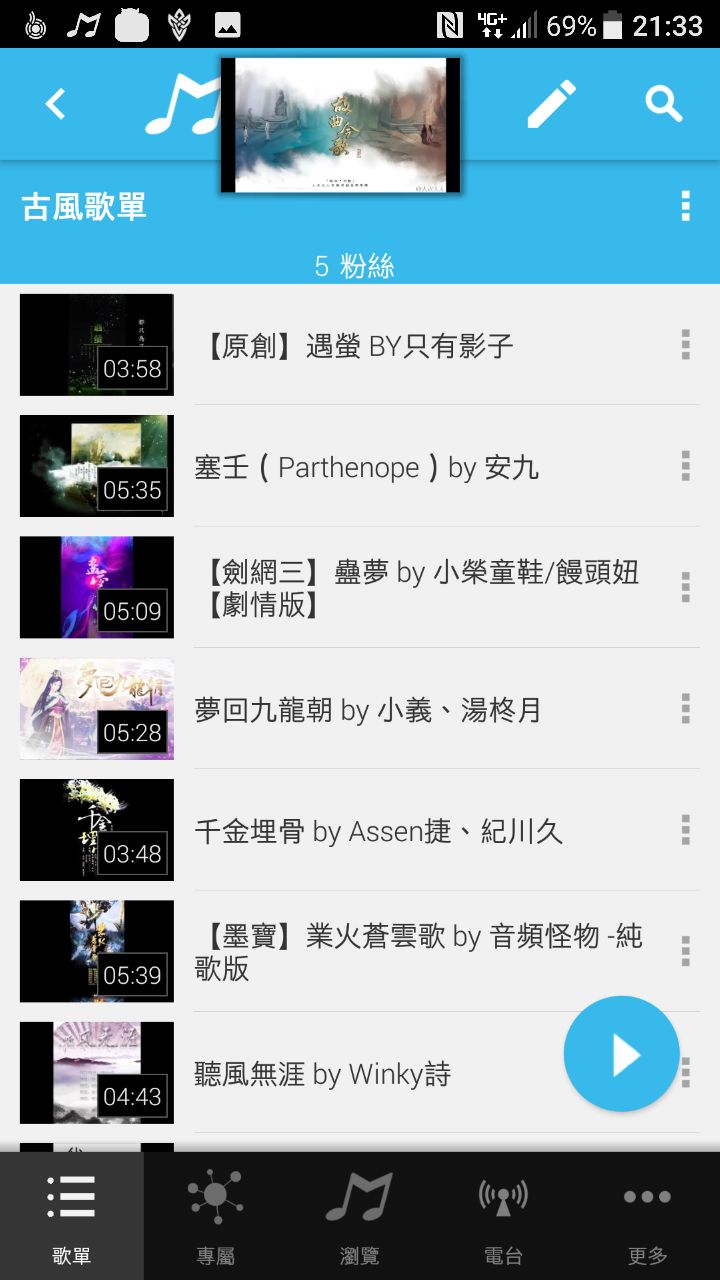The width and height of the screenshot is (720, 1280).
Task: Open the search magnifier
Action: click(663, 104)
